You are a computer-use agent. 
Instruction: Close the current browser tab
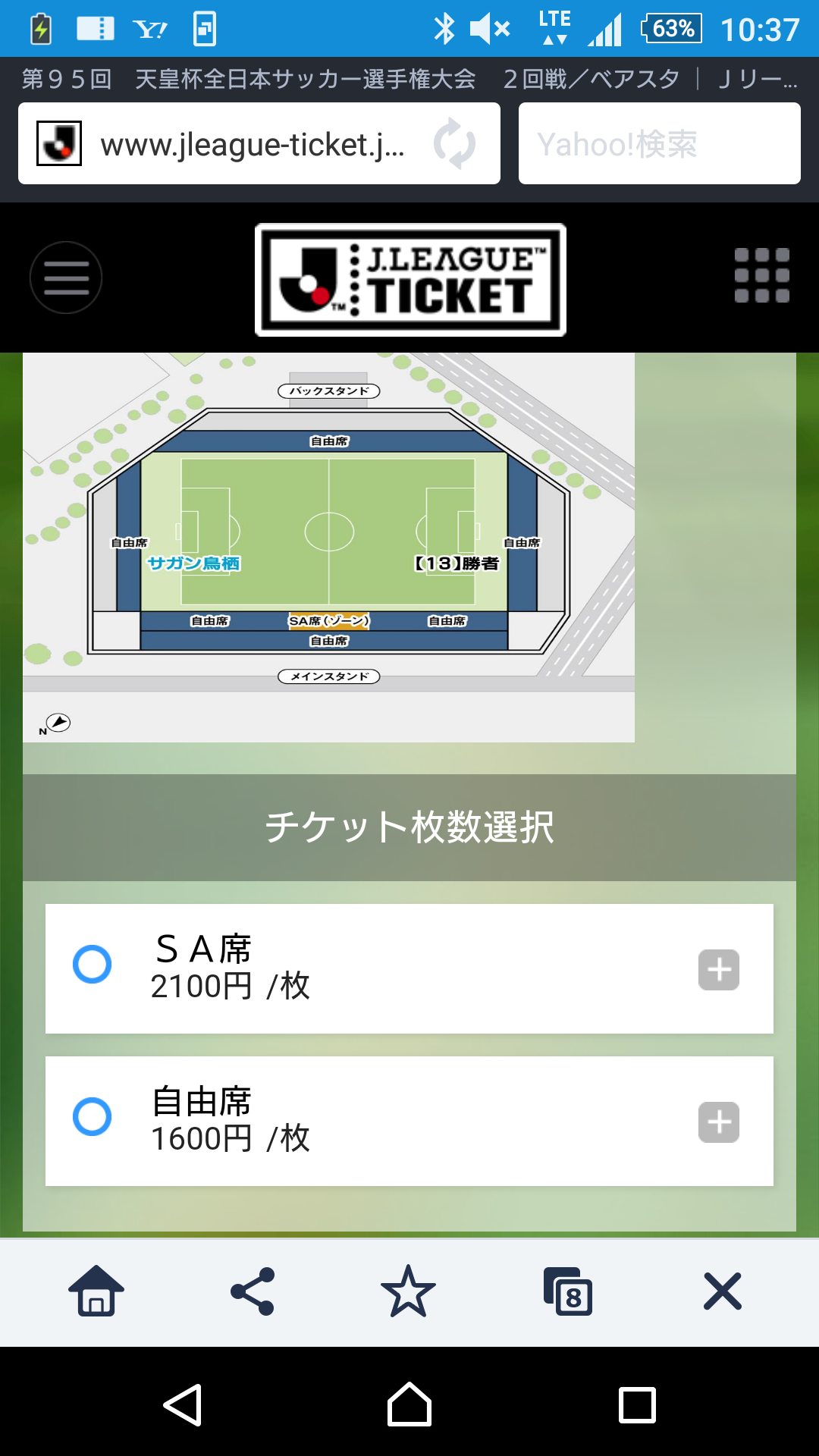(x=722, y=1291)
